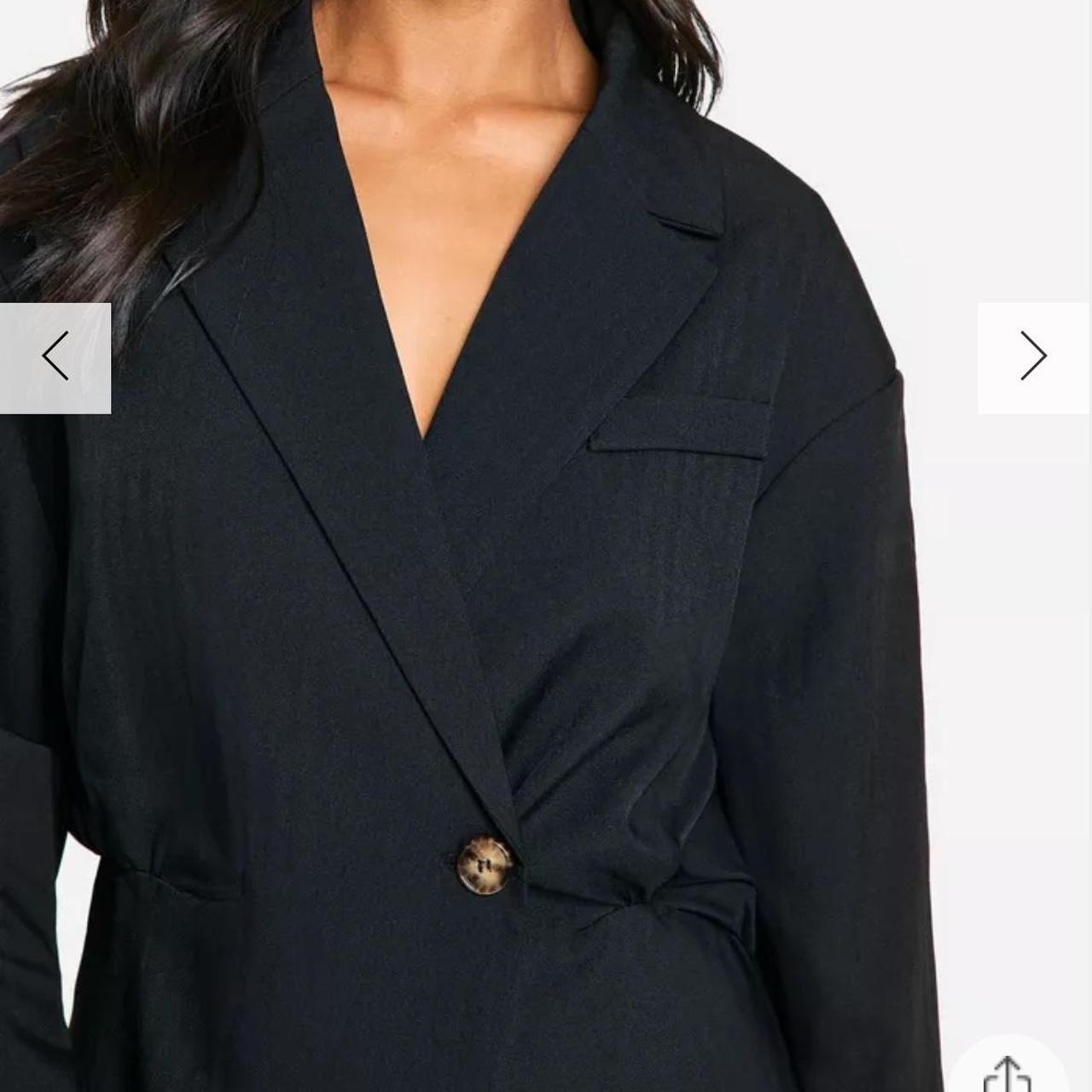
Task: Show the next product photo
Action: (x=1033, y=357)
